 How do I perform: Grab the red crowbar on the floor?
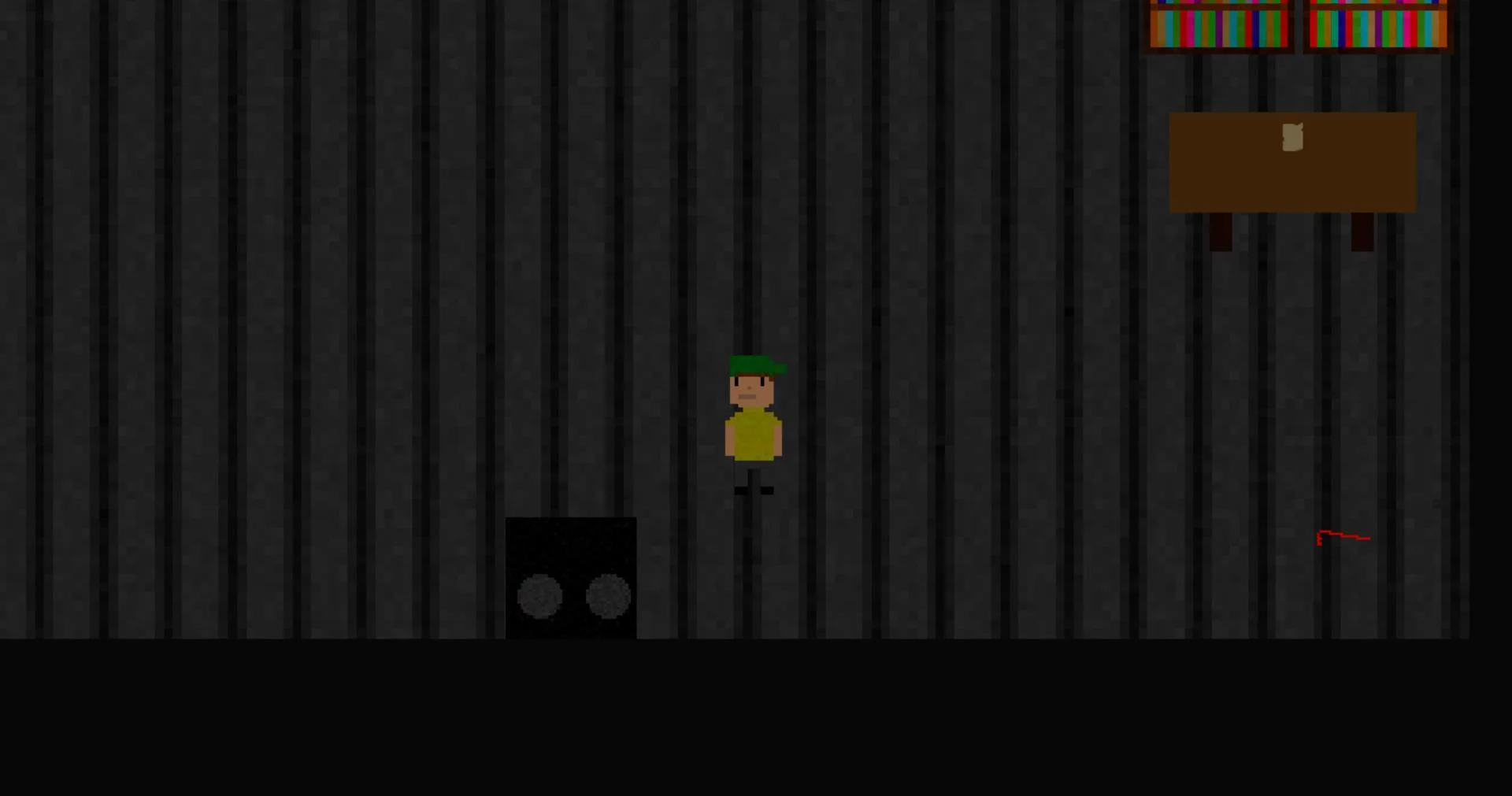1343,537
